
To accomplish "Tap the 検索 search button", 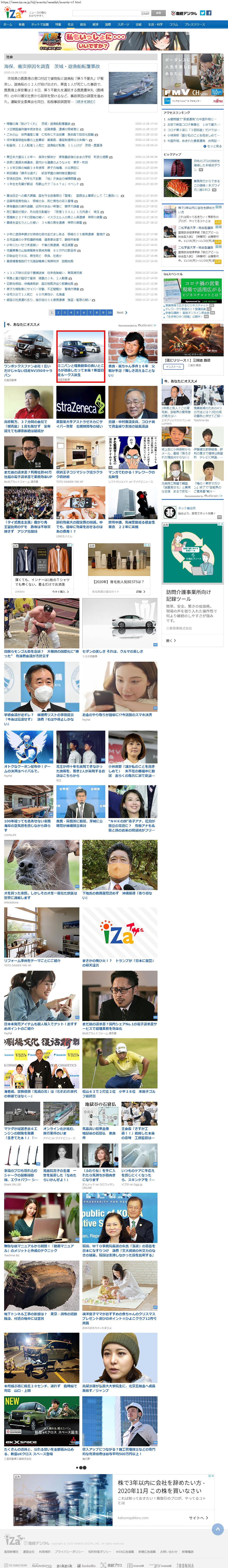I will coord(158,13).
